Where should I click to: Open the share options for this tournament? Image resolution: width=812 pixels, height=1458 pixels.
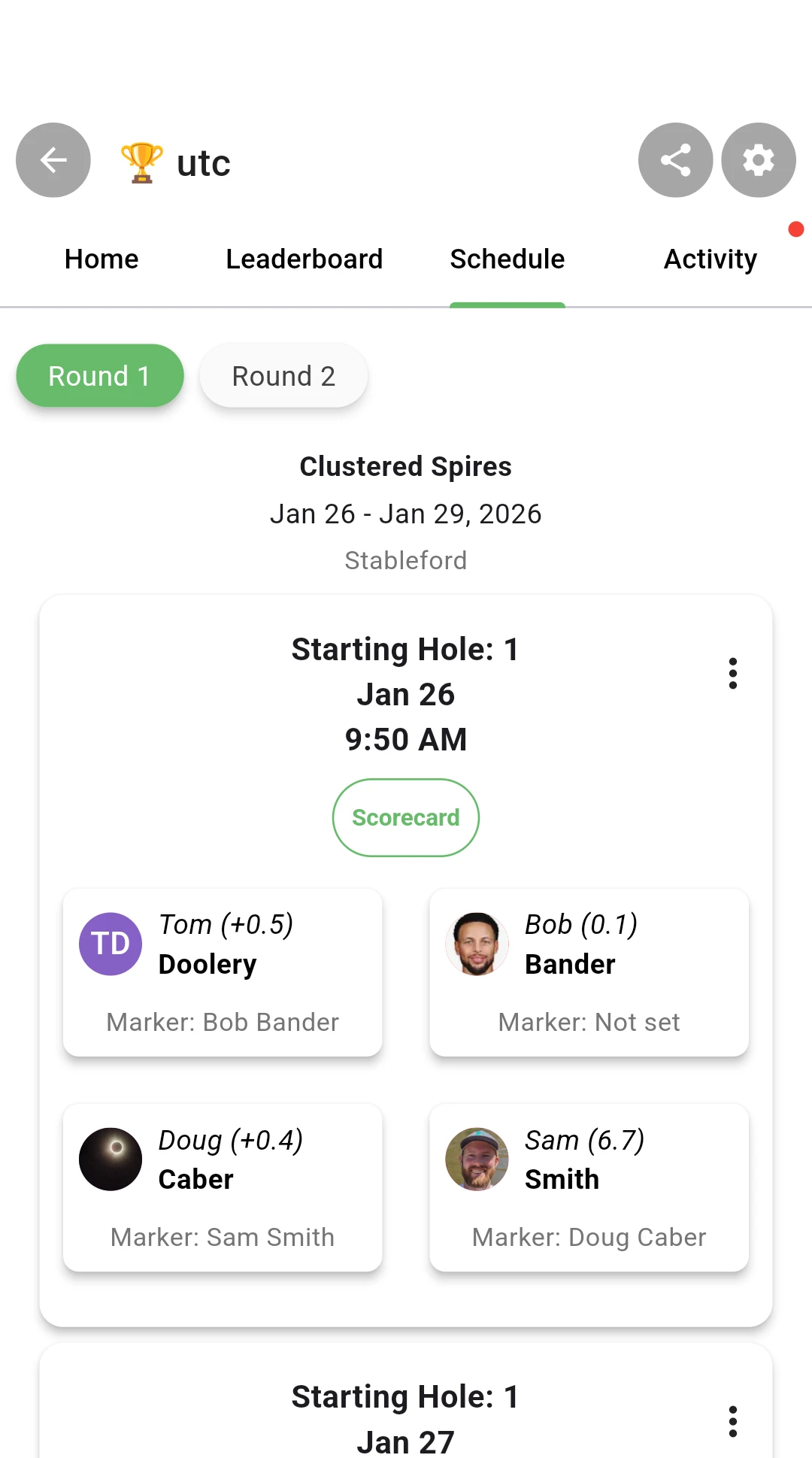pyautogui.click(x=675, y=160)
